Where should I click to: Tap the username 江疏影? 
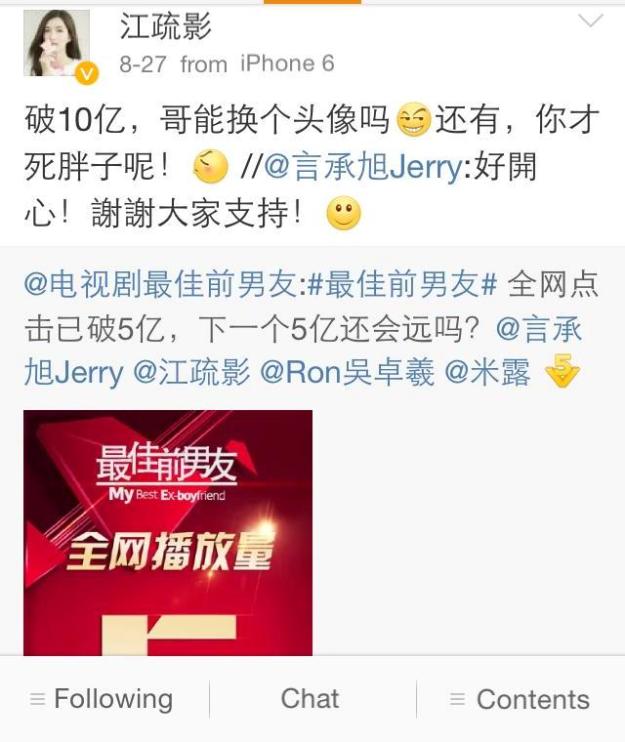point(166,26)
